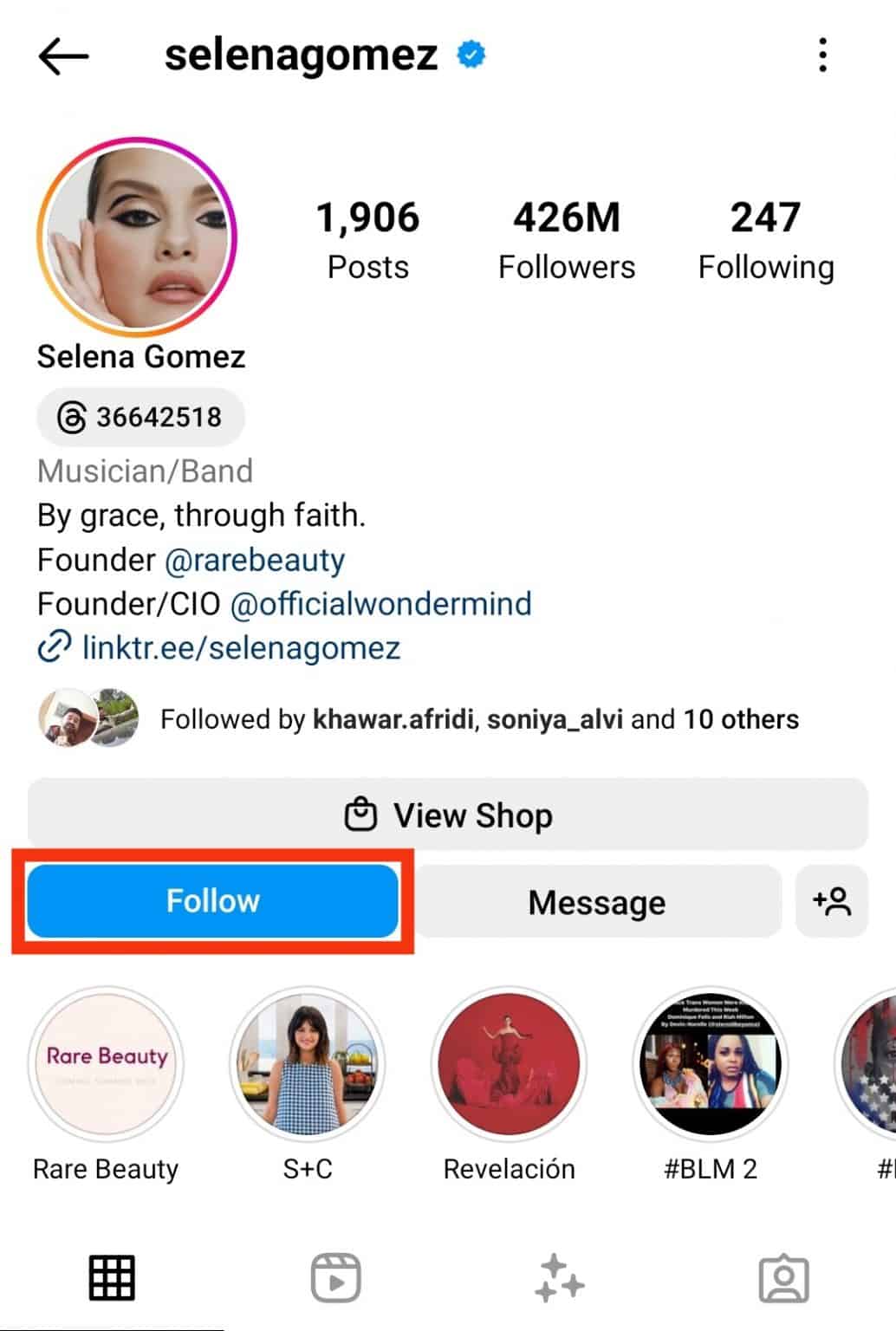Tap the Message button
Screen dimensions: 896x1331
tap(594, 902)
